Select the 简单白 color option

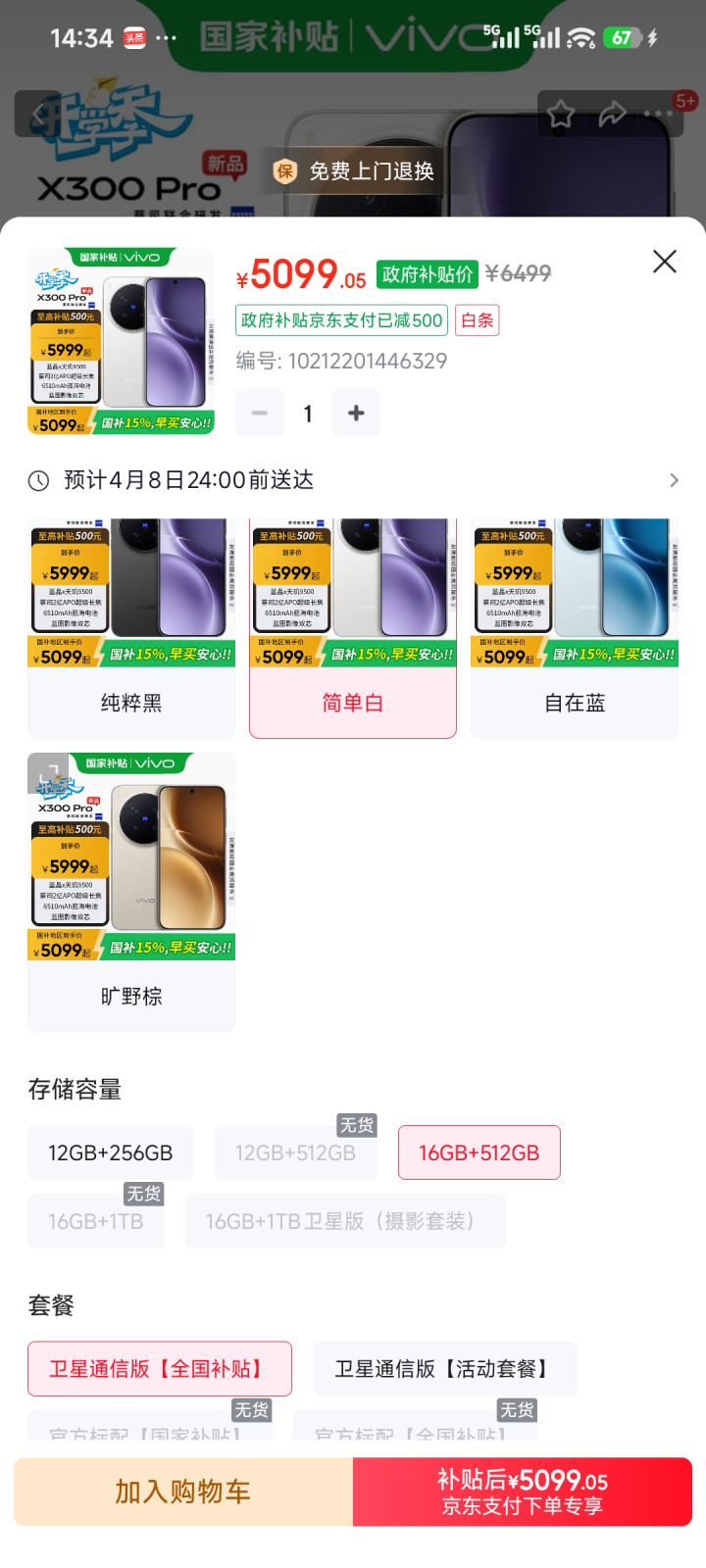(353, 628)
